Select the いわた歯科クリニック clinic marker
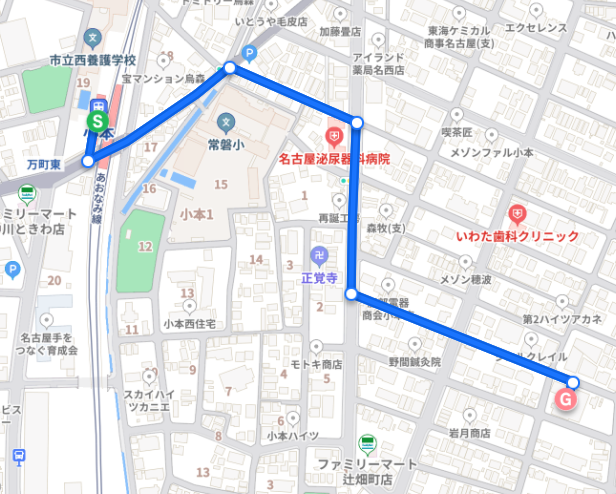The height and width of the screenshot is (494, 616). (x=517, y=215)
